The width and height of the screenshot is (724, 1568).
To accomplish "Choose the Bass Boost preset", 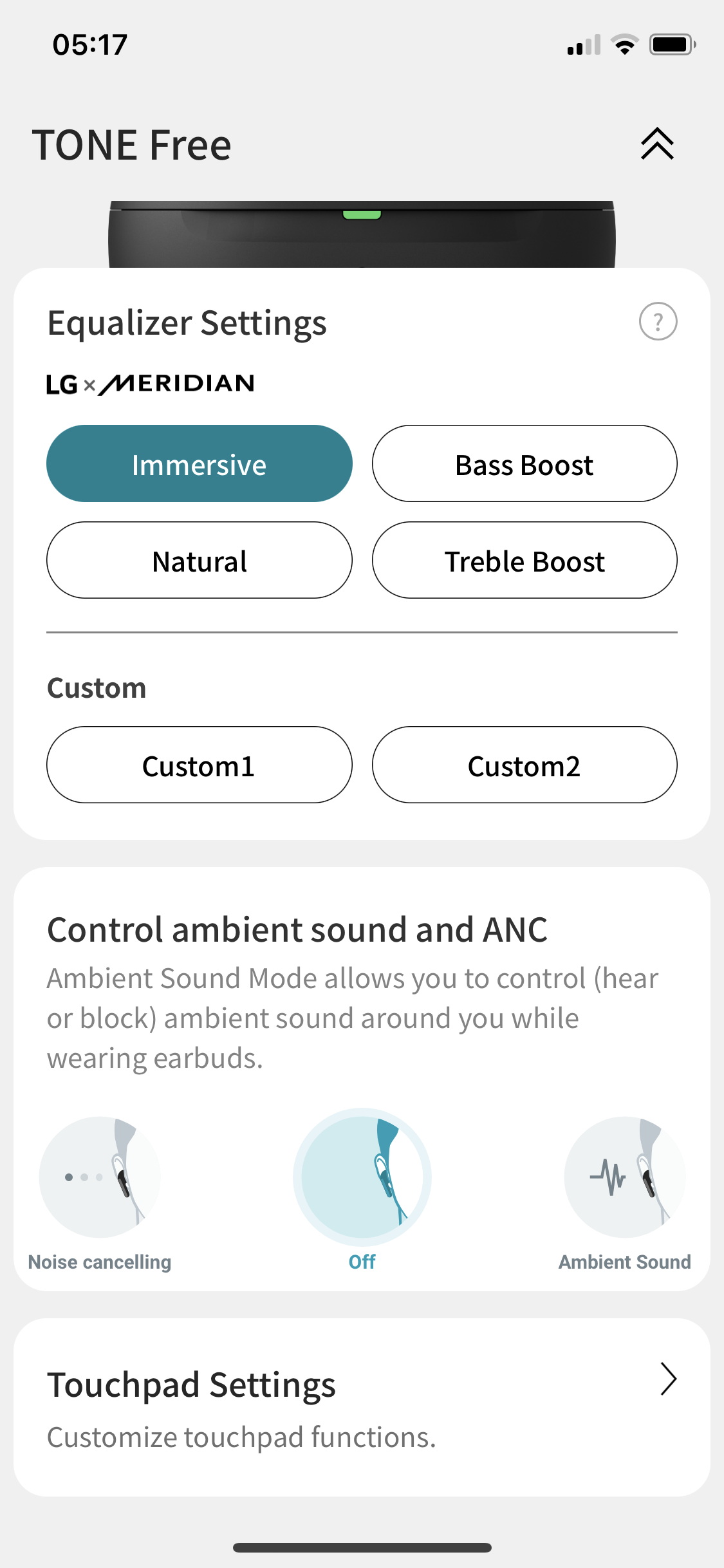I will (524, 463).
